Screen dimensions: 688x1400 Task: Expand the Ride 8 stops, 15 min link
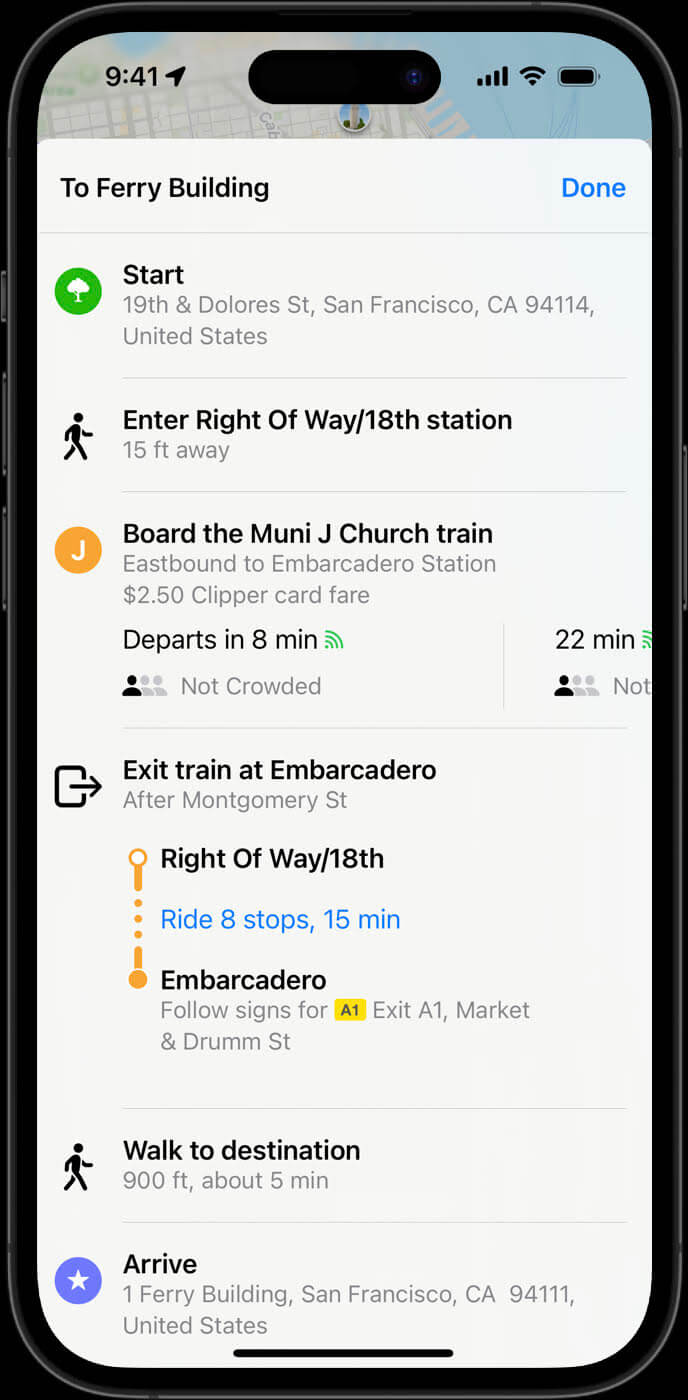pos(280,919)
